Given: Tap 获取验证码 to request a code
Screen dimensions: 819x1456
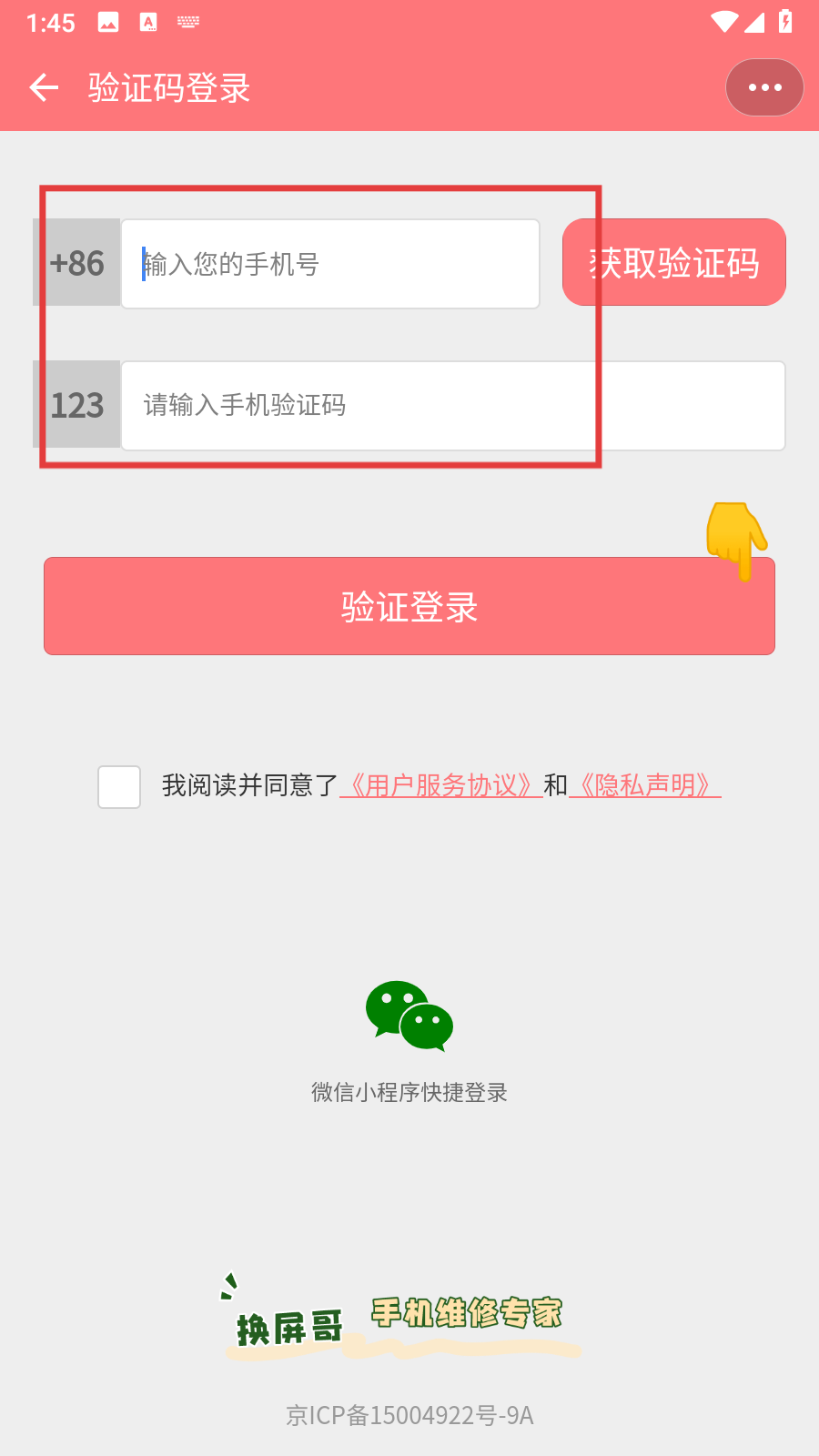Looking at the screenshot, I should point(674,262).
